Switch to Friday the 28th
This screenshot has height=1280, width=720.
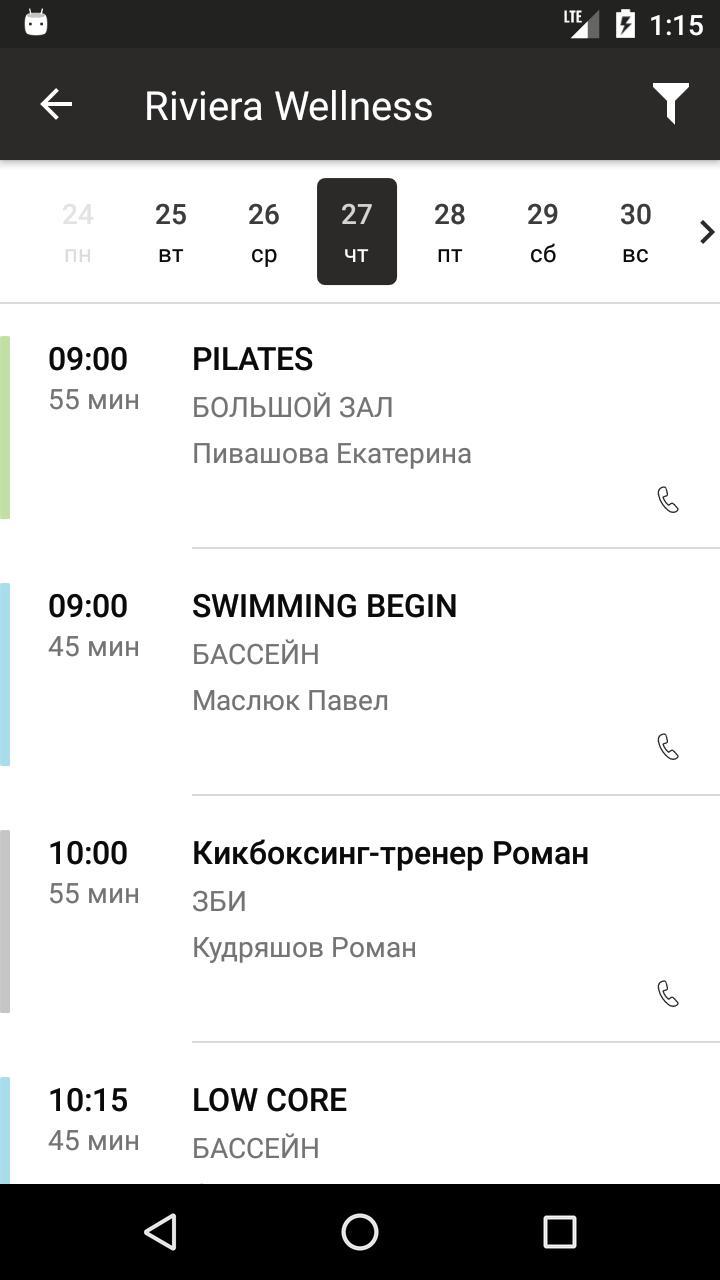pyautogui.click(x=450, y=232)
